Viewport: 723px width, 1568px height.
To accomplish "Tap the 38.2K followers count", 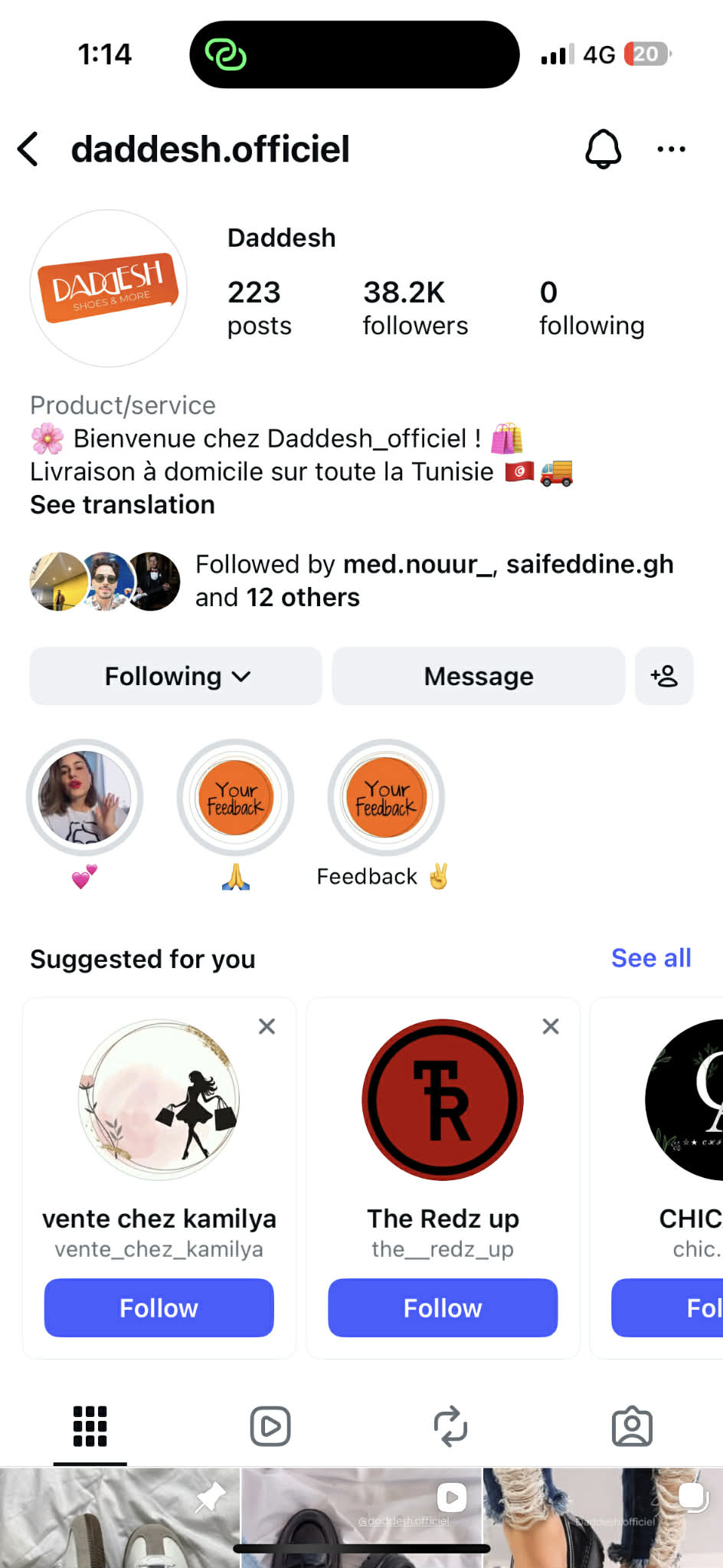I will tap(414, 307).
